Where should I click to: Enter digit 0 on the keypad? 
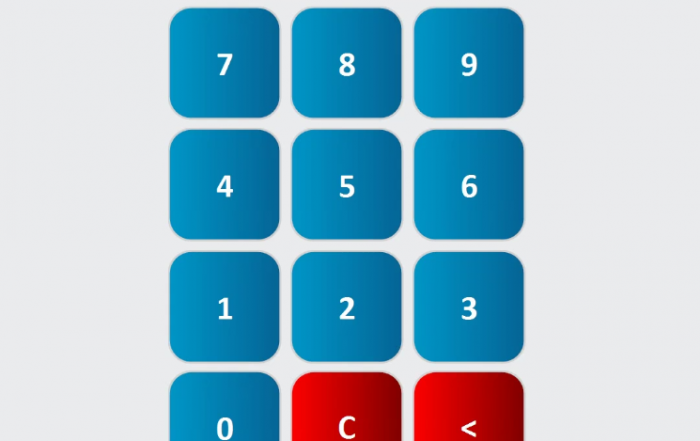(224, 412)
